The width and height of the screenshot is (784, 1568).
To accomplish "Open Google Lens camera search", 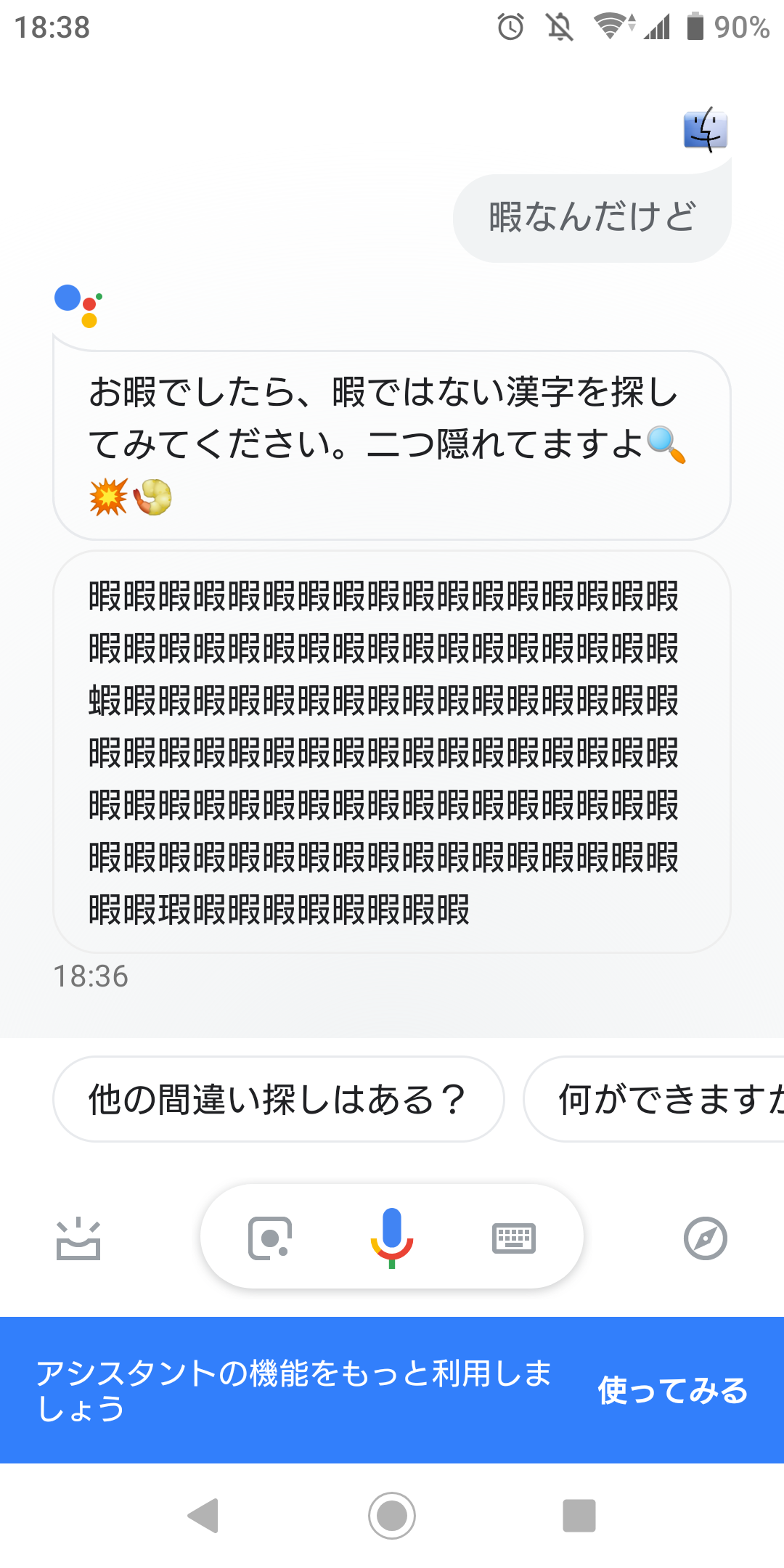I will (x=270, y=1238).
